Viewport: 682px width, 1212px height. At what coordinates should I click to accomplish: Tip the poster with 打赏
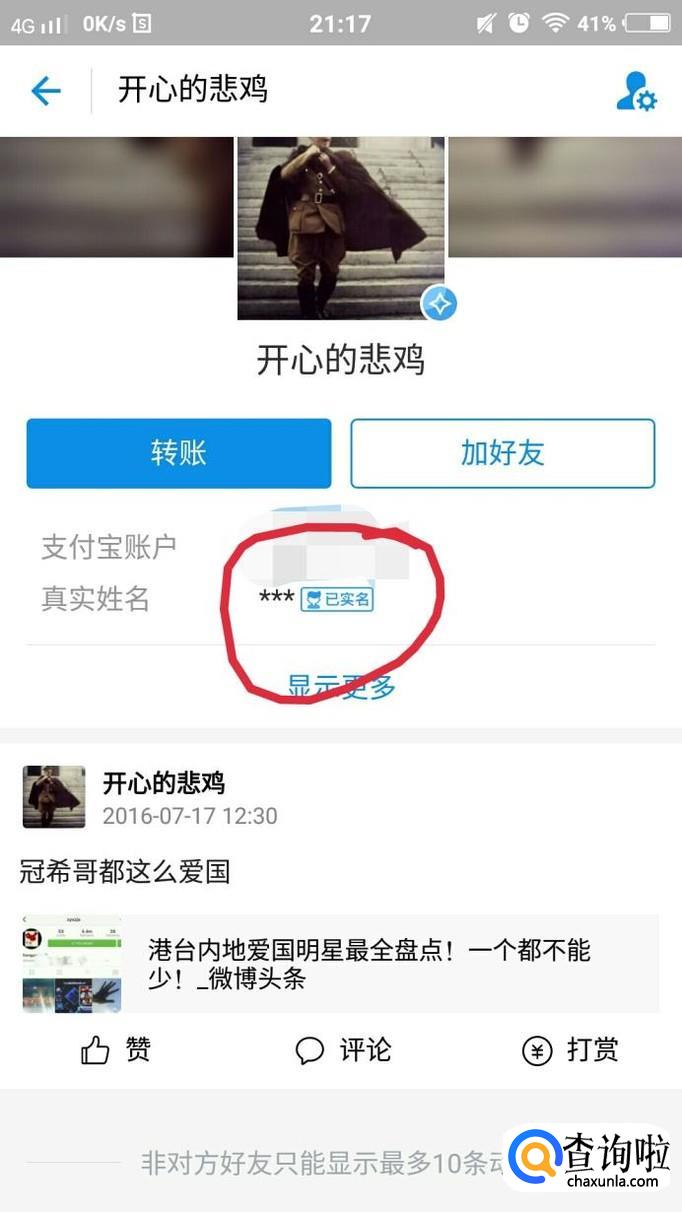(570, 1050)
